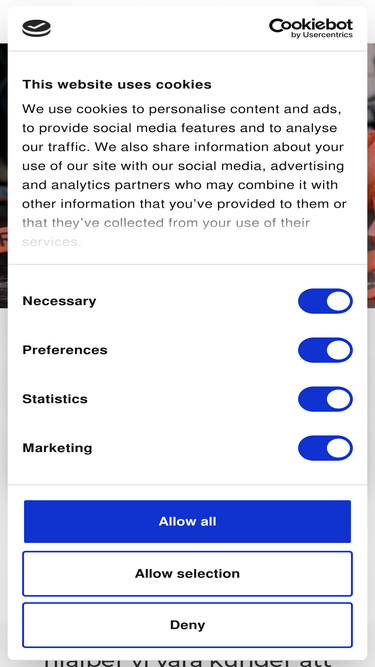This screenshot has height=667, width=375.
Task: Tap the Allow all button
Action: [x=187, y=521]
